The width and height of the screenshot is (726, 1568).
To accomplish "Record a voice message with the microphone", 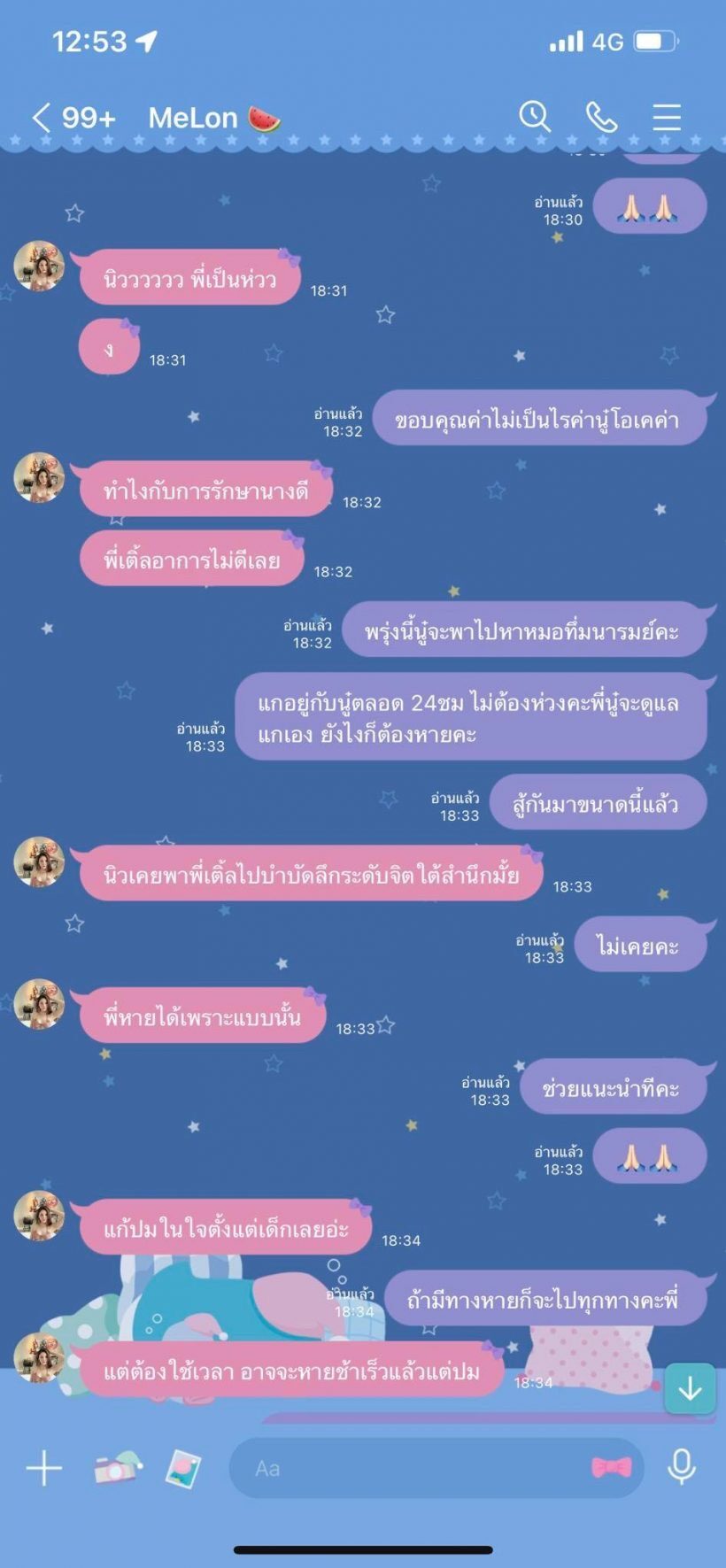I will tap(681, 1467).
